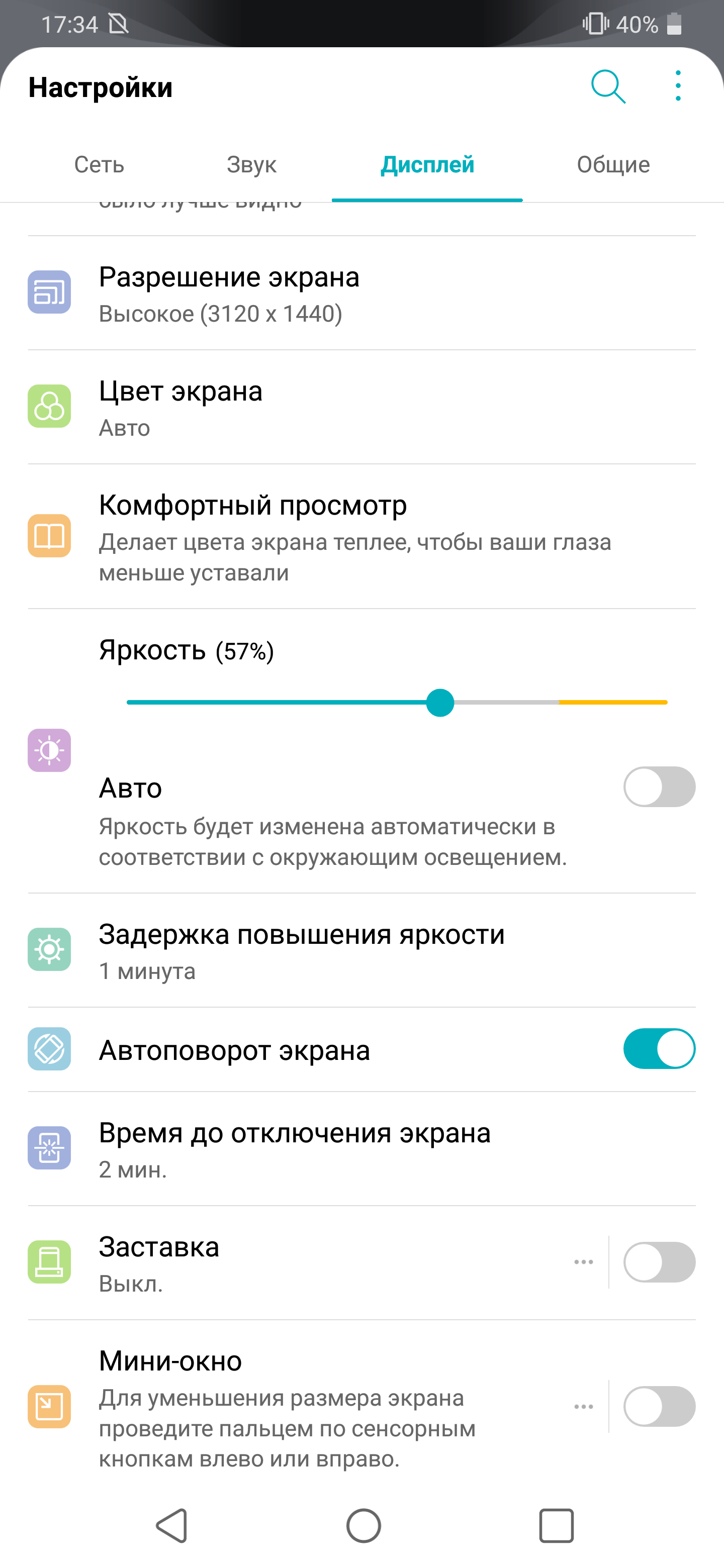Viewport: 724px width, 1568px height.
Task: Open Цвет экрана settings
Action: (x=361, y=407)
